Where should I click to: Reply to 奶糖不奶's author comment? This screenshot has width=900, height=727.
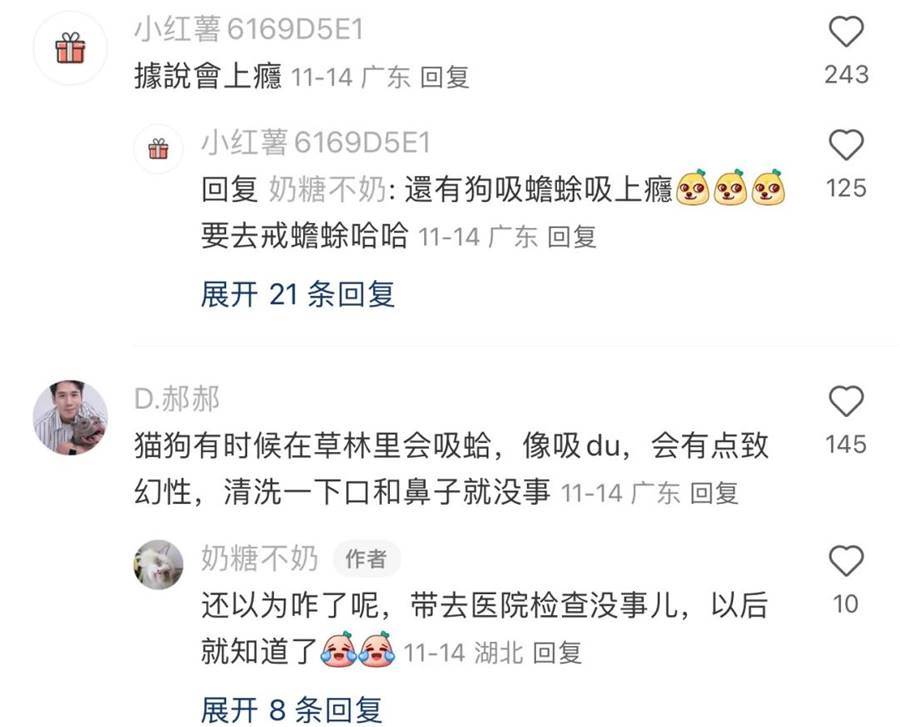pos(557,654)
